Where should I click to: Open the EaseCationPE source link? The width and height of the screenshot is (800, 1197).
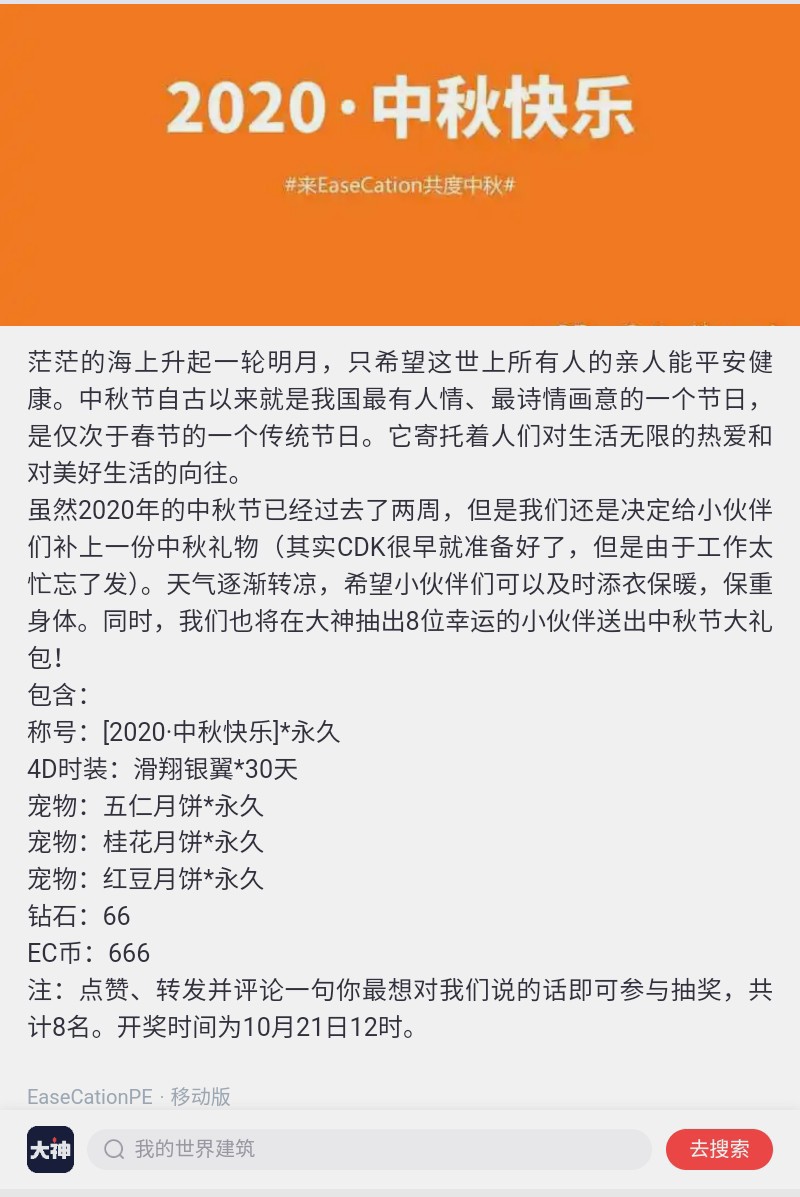(89, 1096)
